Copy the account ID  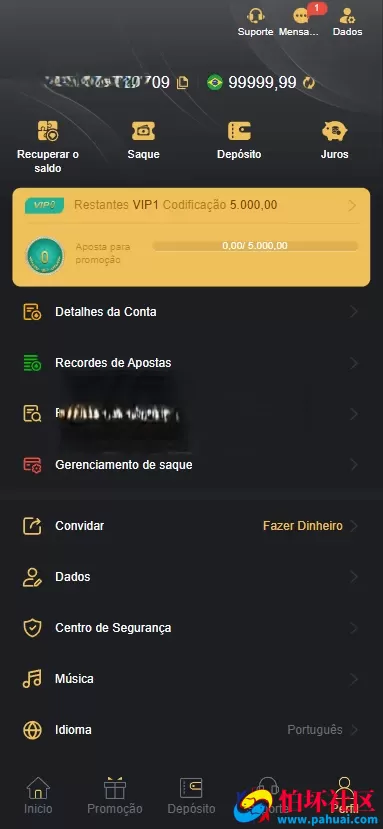point(183,82)
